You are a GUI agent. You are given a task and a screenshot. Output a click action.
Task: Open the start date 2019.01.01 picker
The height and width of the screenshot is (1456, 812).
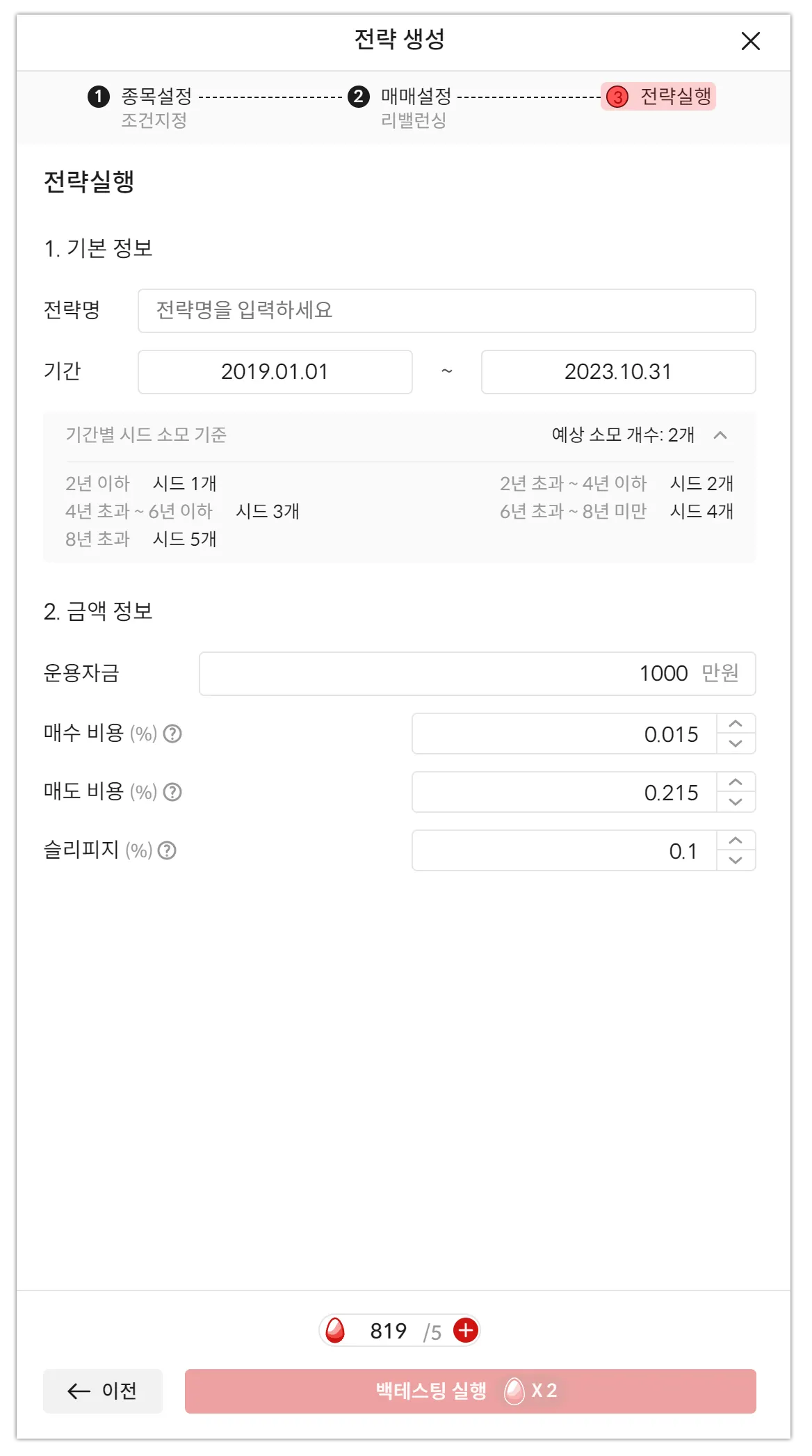[275, 372]
